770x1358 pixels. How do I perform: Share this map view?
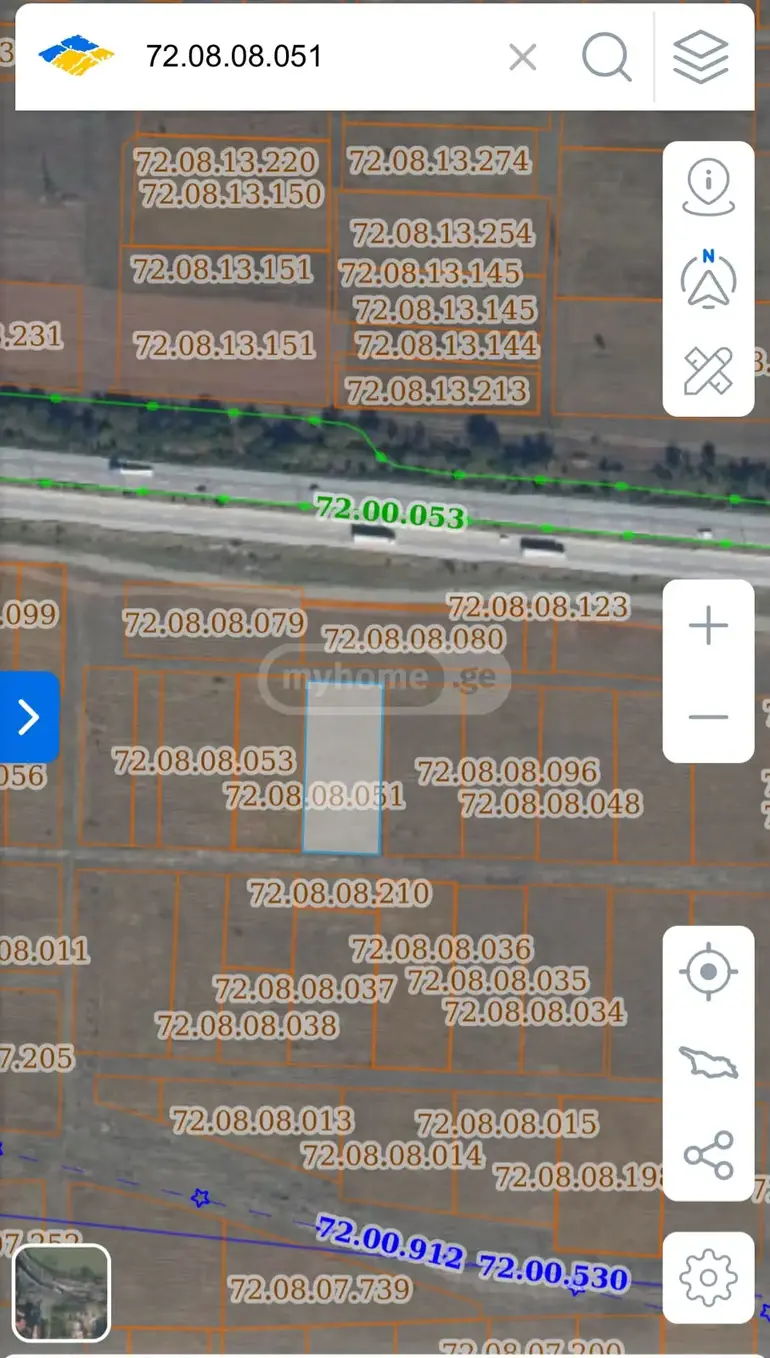(x=708, y=1155)
